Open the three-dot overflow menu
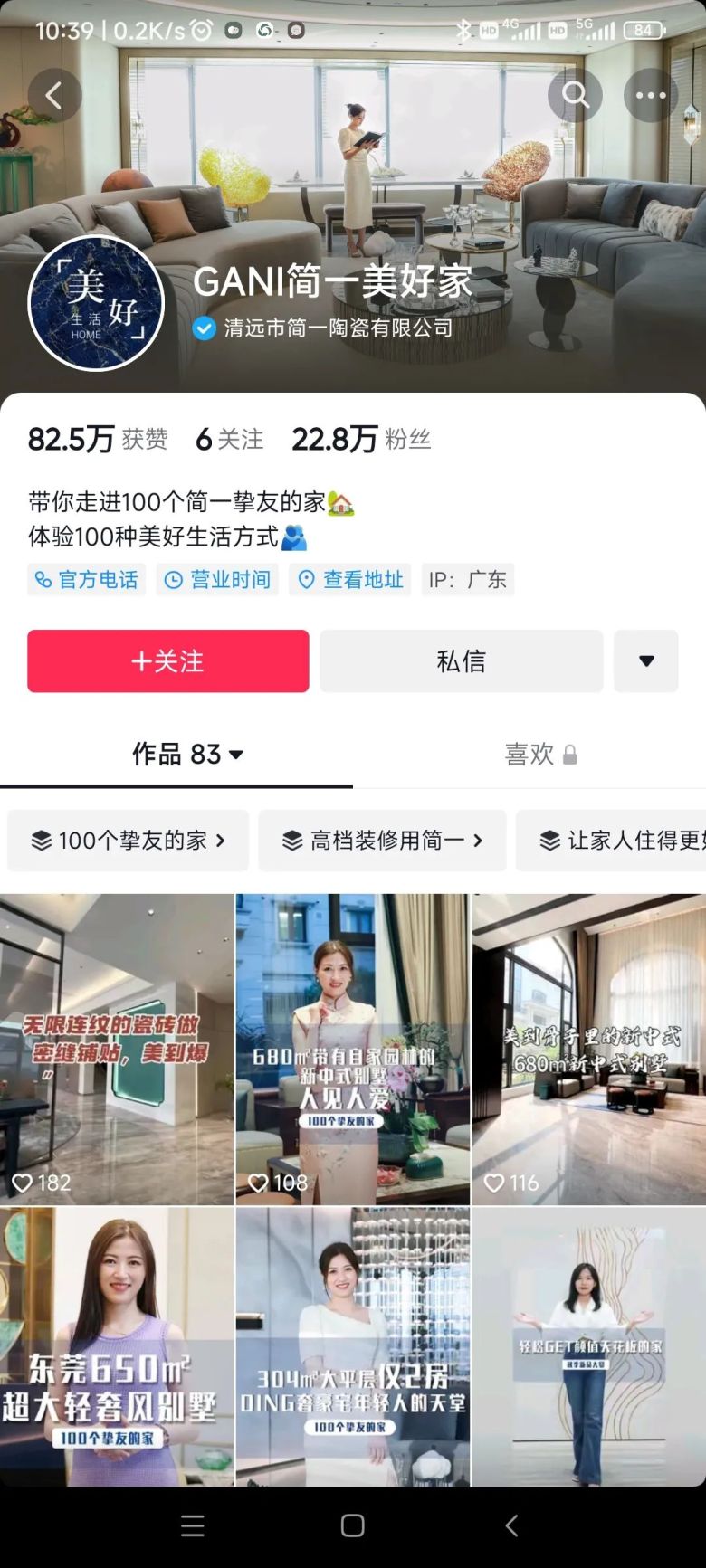The image size is (706, 1568). (x=650, y=95)
